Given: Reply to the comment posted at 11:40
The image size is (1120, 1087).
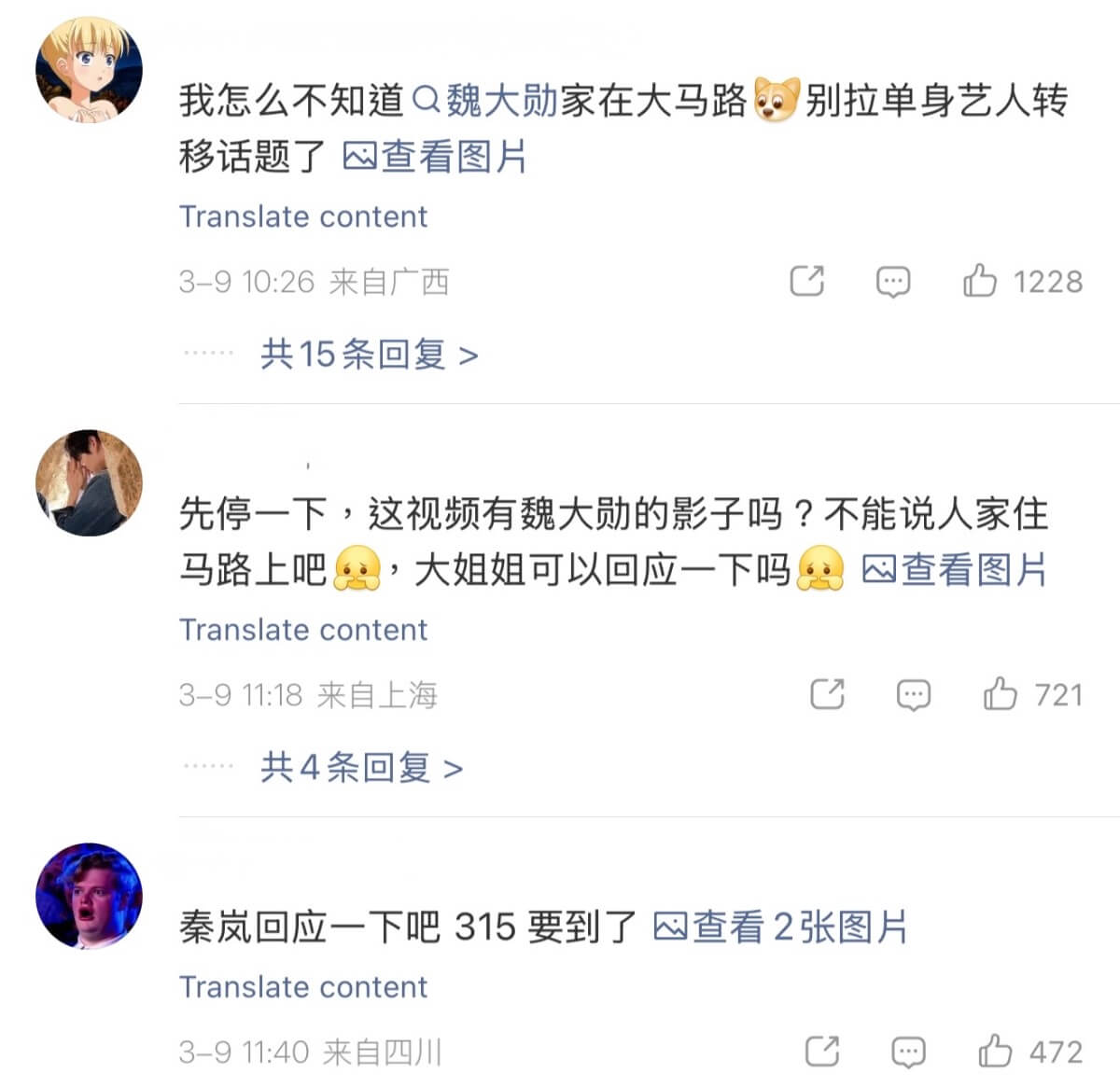Looking at the screenshot, I should pyautogui.click(x=908, y=1052).
